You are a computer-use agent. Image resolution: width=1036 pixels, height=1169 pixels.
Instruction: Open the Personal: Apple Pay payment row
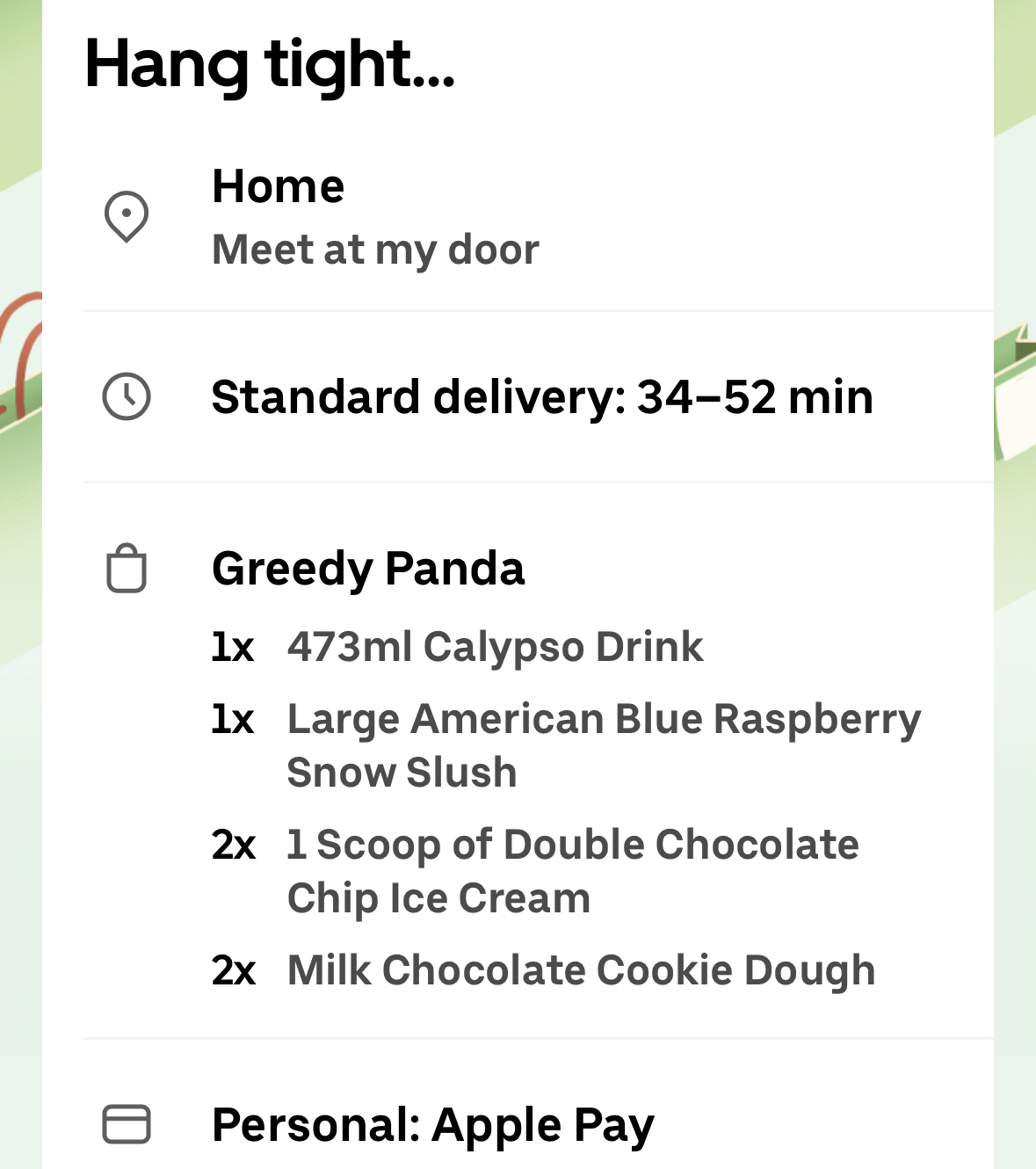coord(432,1125)
